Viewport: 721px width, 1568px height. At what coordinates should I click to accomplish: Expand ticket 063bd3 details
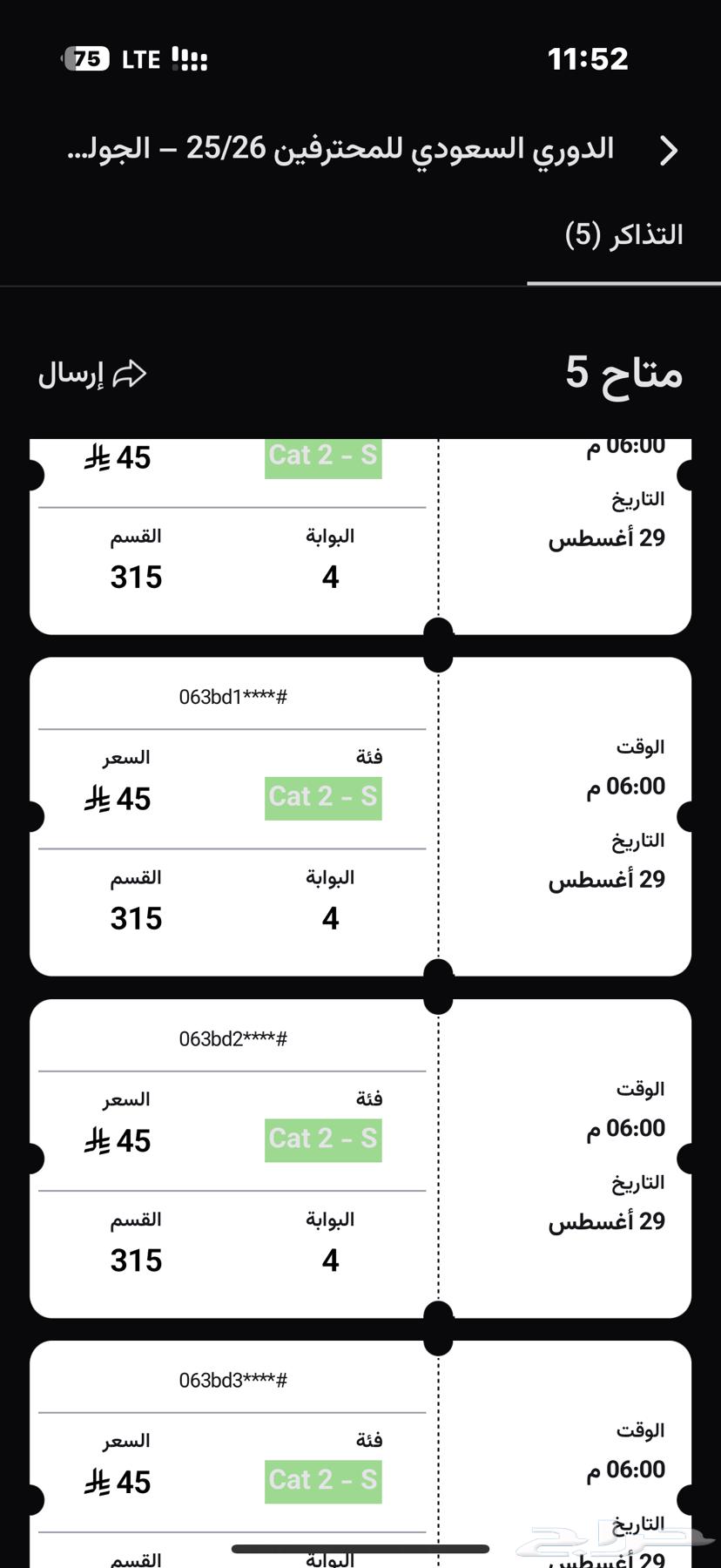(235, 1380)
